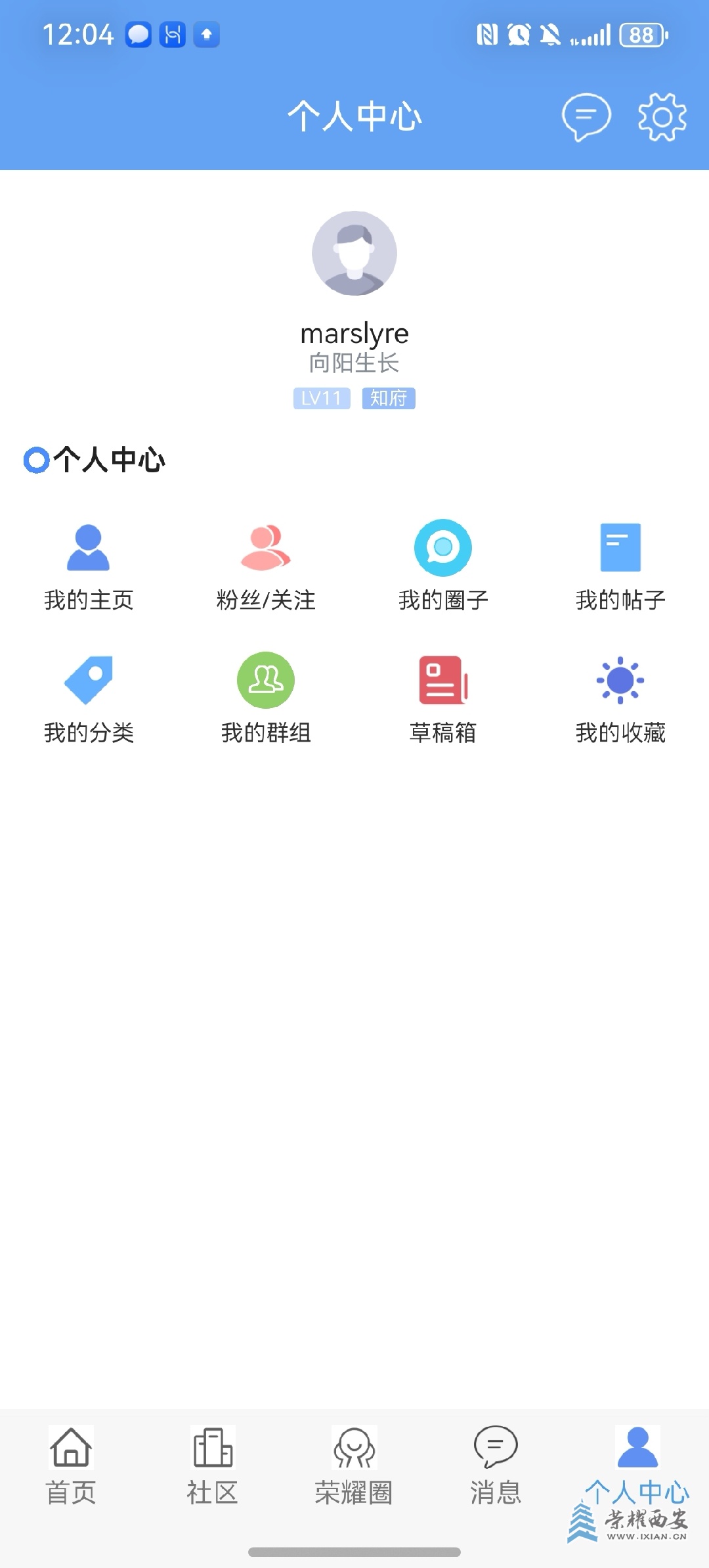The image size is (709, 1568).
Task: Tap the signature 向阳生长
Action: pyautogui.click(x=354, y=363)
